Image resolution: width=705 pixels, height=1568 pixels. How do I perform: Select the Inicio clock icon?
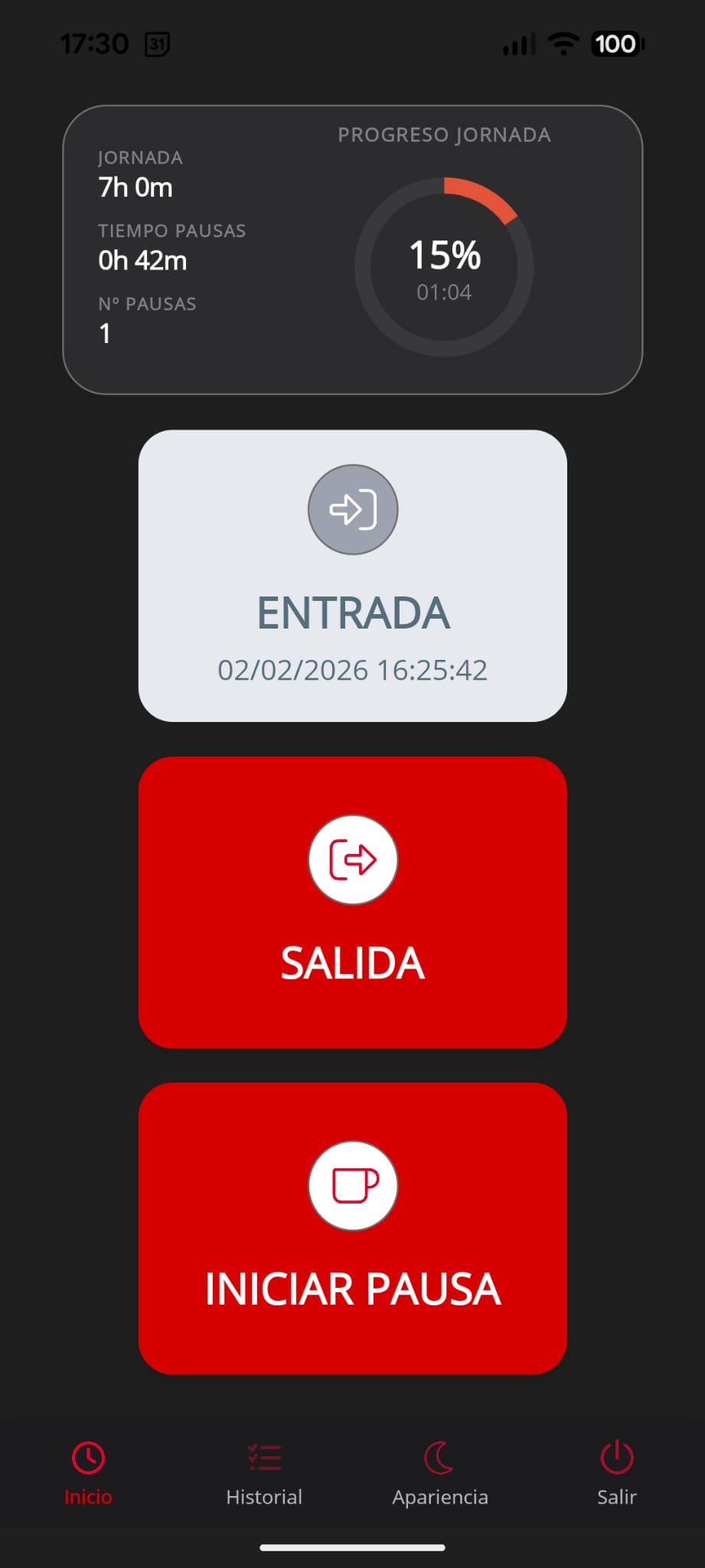[87, 1455]
